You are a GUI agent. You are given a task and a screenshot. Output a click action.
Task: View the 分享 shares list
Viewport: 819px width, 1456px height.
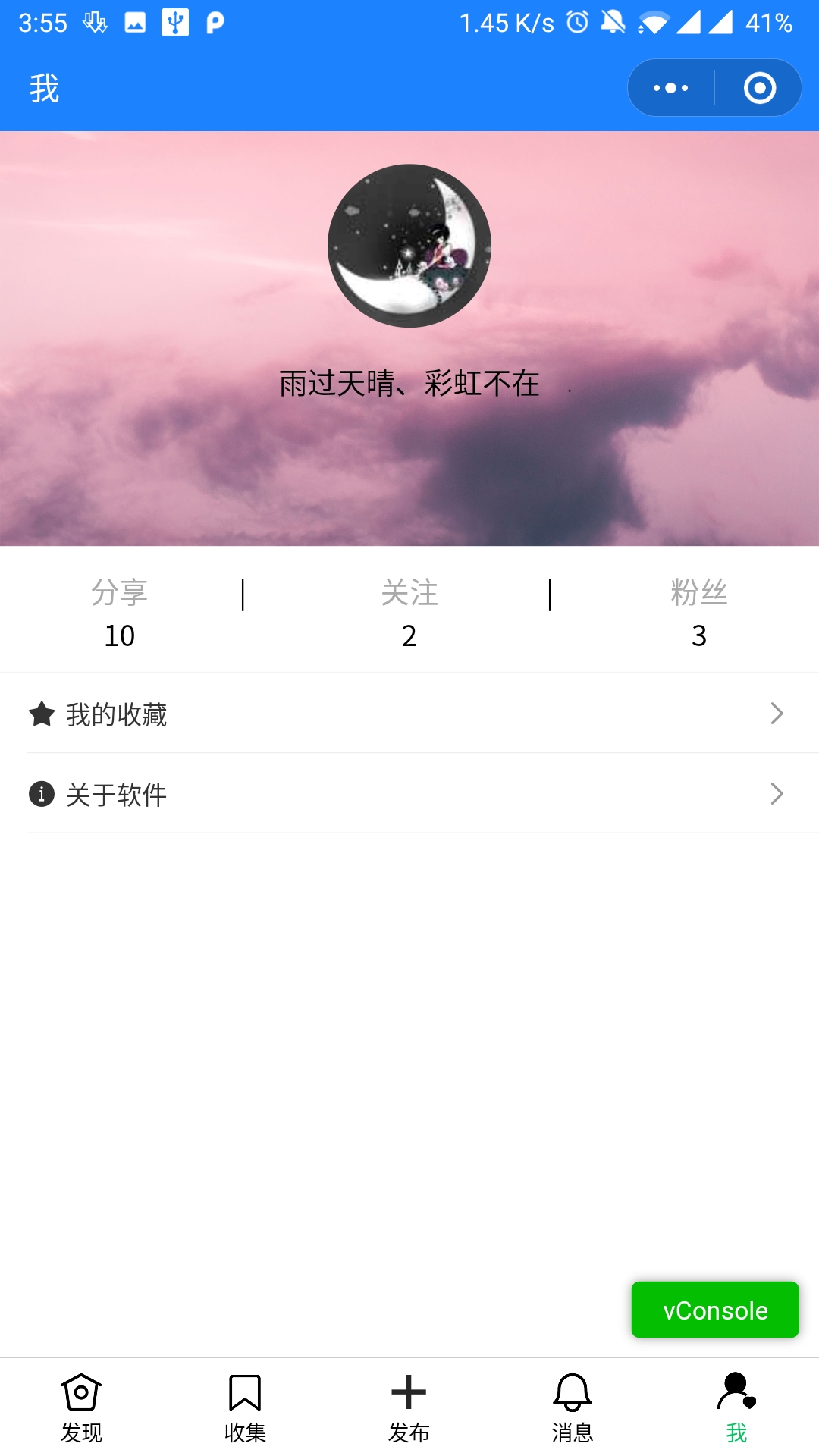pyautogui.click(x=120, y=613)
